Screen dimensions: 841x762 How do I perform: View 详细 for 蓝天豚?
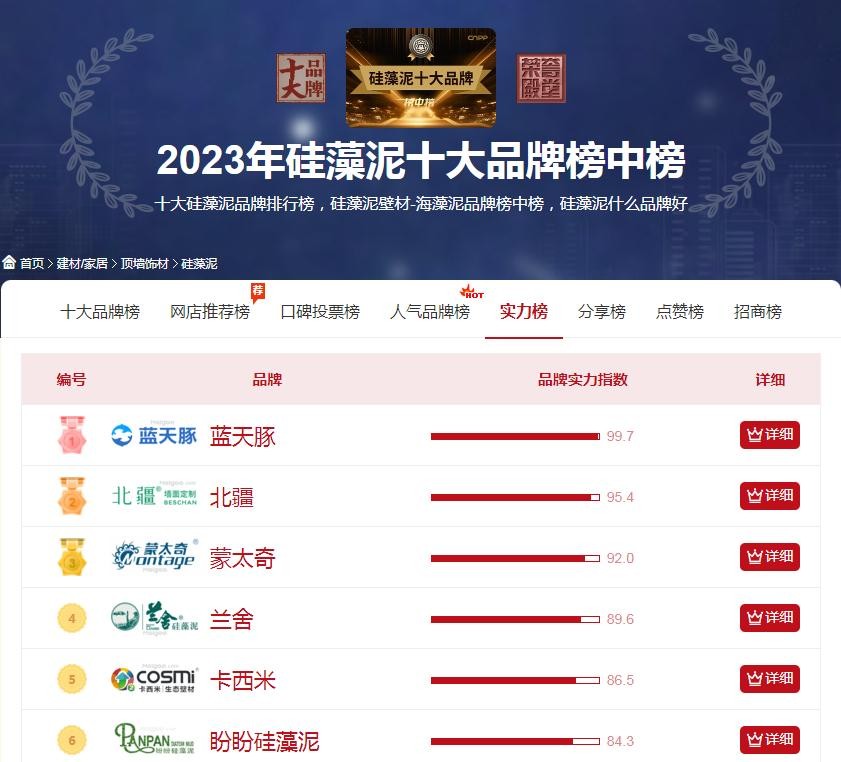coord(770,436)
